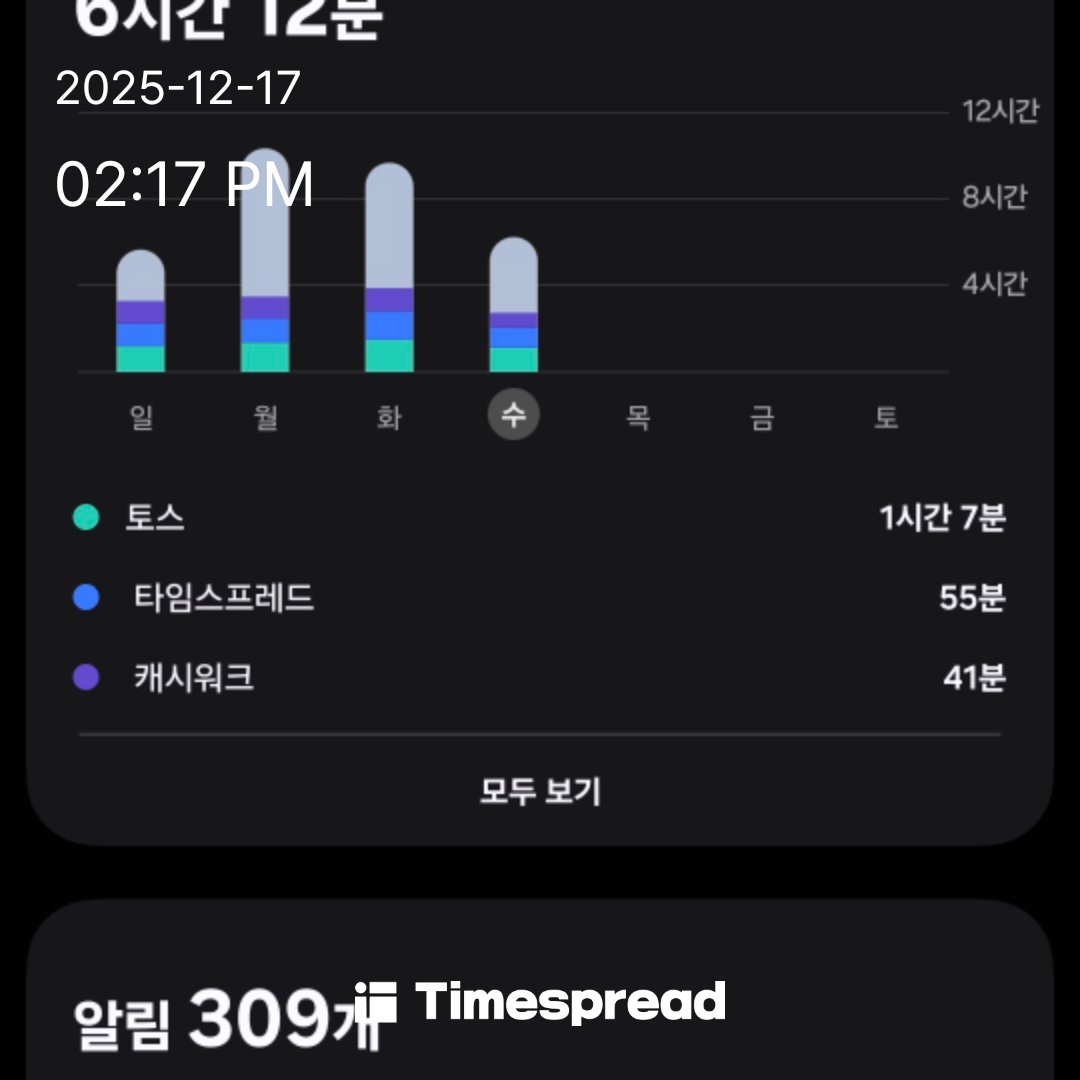Open usage details for 토스
Screen dimensions: 1080x1080
(x=540, y=518)
